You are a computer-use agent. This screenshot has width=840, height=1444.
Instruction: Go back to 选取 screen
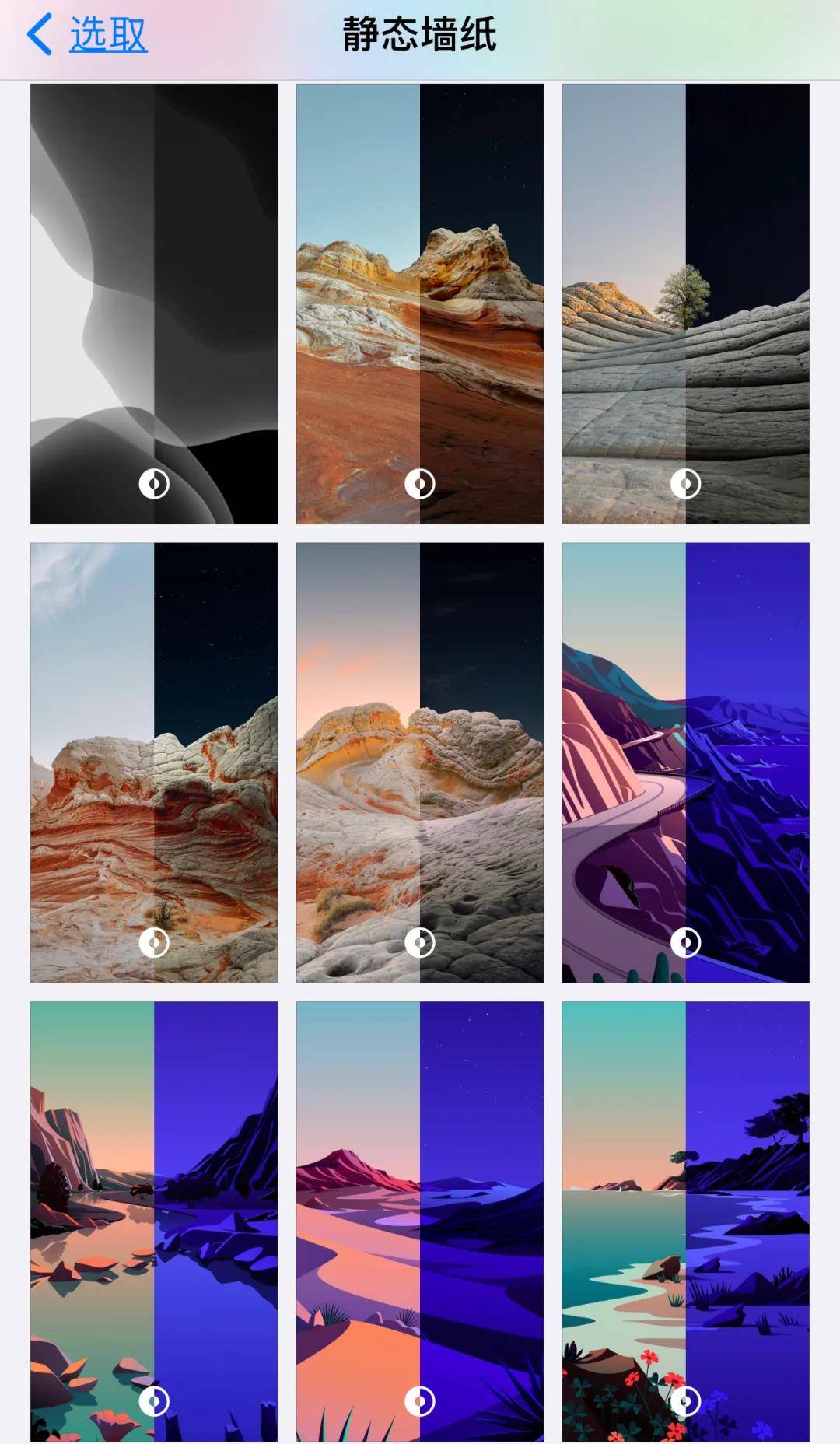click(87, 35)
